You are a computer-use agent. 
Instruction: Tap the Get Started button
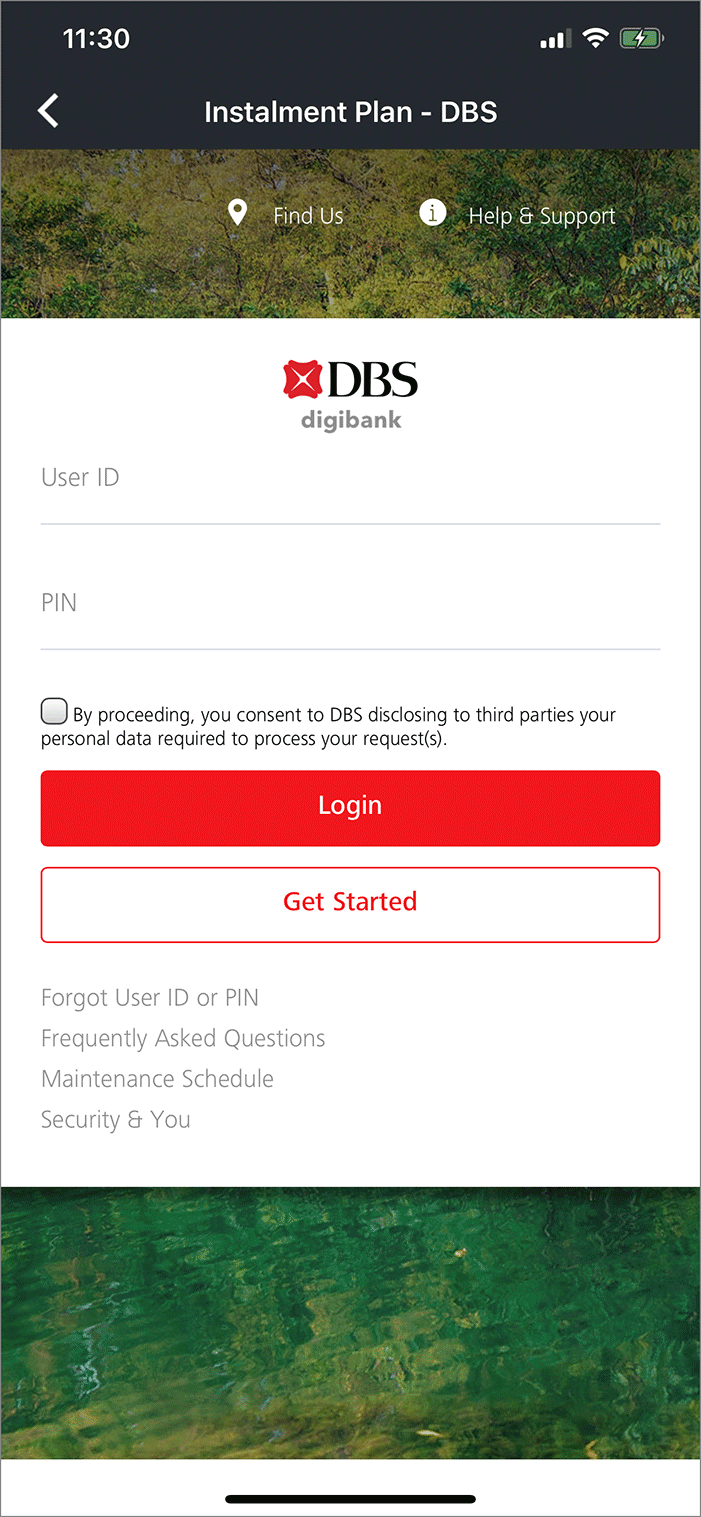[350, 904]
